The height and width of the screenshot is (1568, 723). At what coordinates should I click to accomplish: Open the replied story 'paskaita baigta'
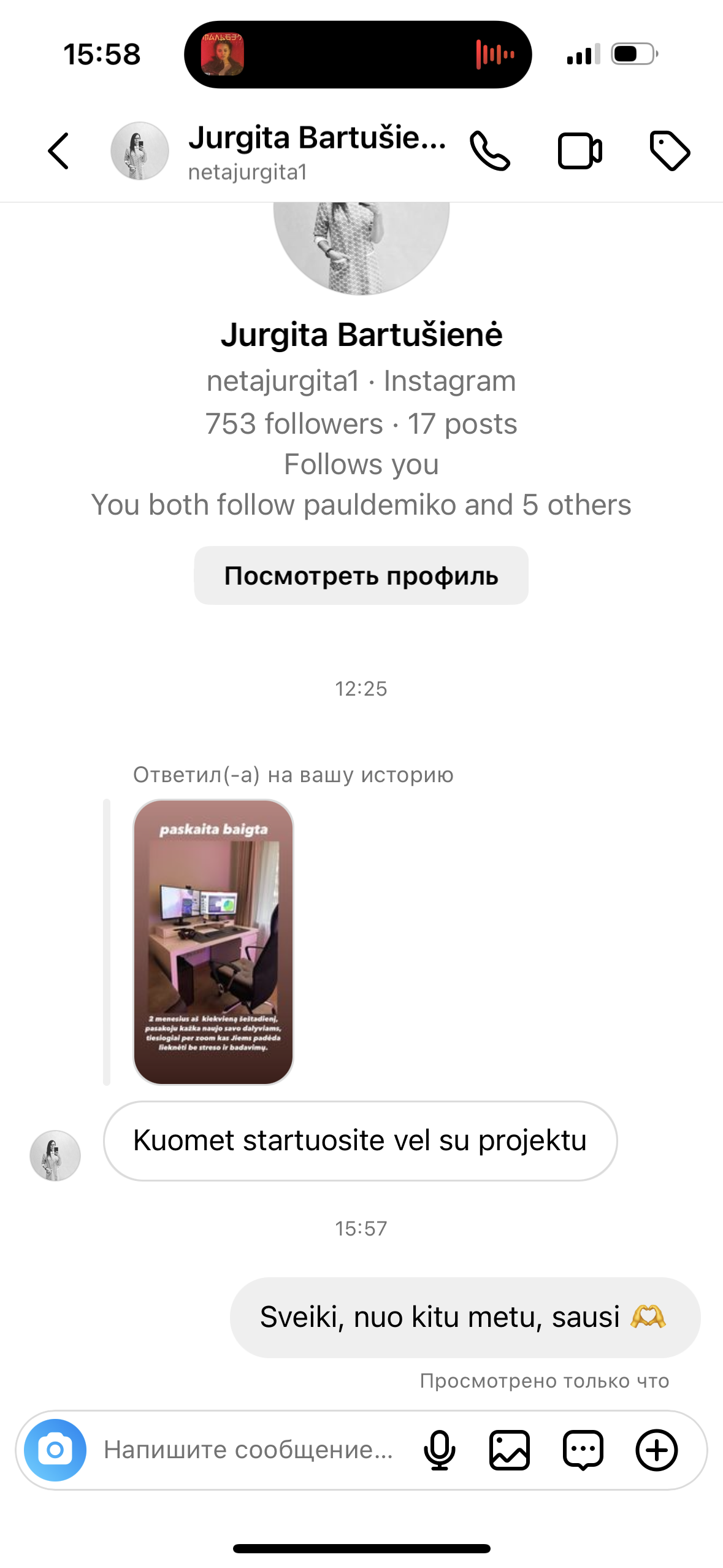(213, 942)
